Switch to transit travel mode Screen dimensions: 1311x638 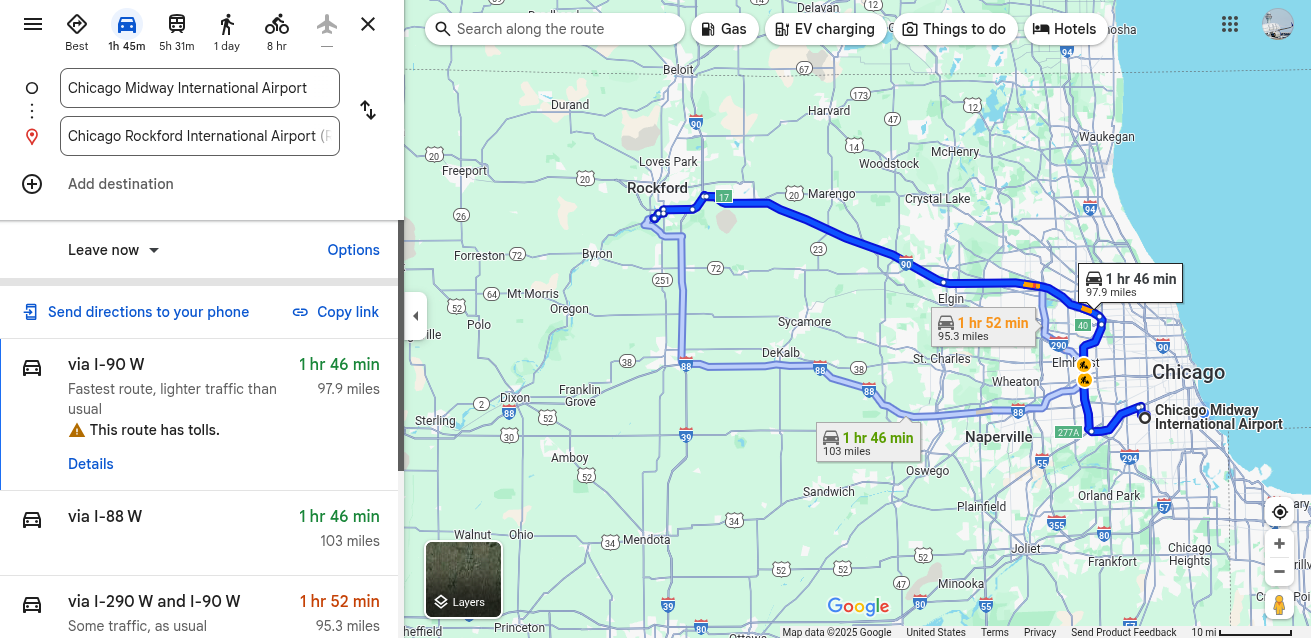(177, 31)
